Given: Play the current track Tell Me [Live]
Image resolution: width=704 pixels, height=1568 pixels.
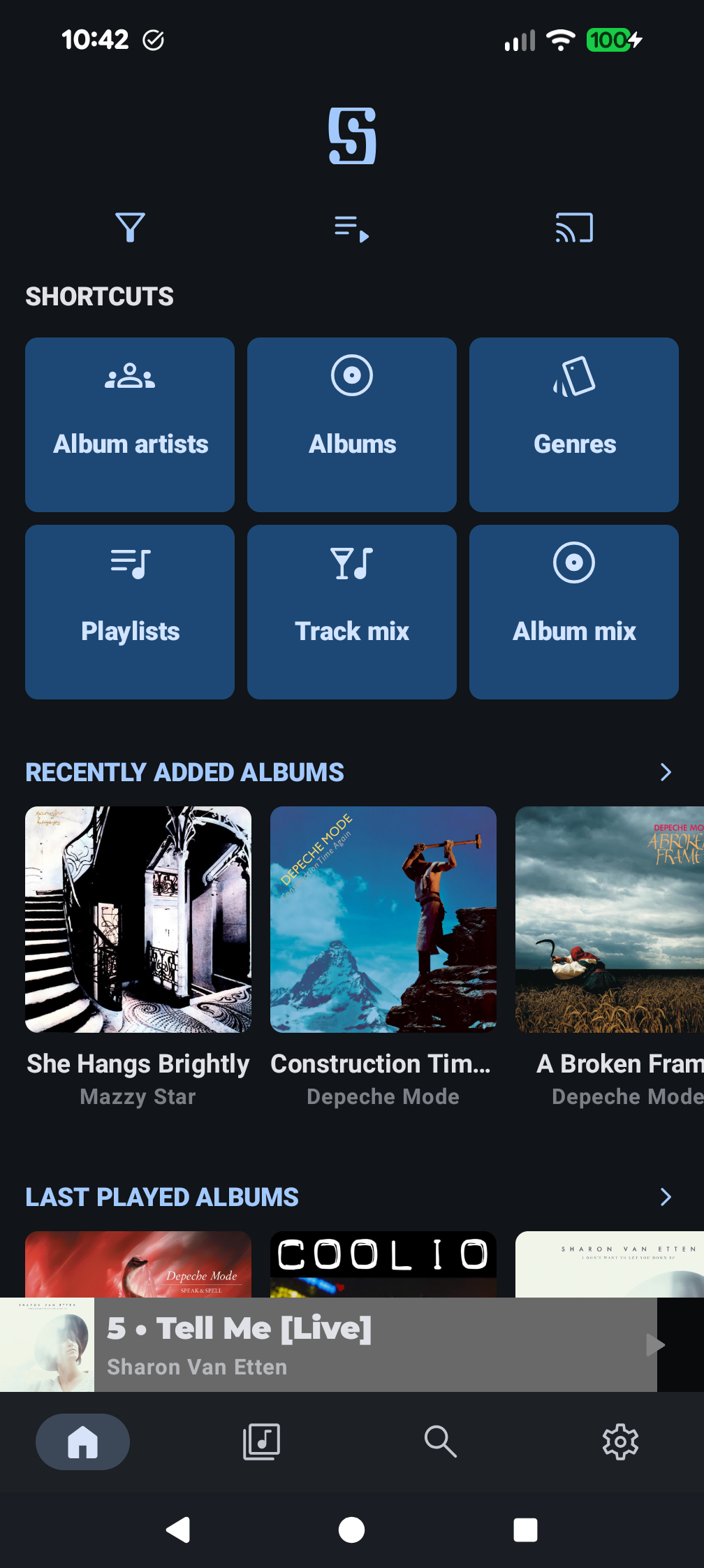Looking at the screenshot, I should click(655, 1344).
